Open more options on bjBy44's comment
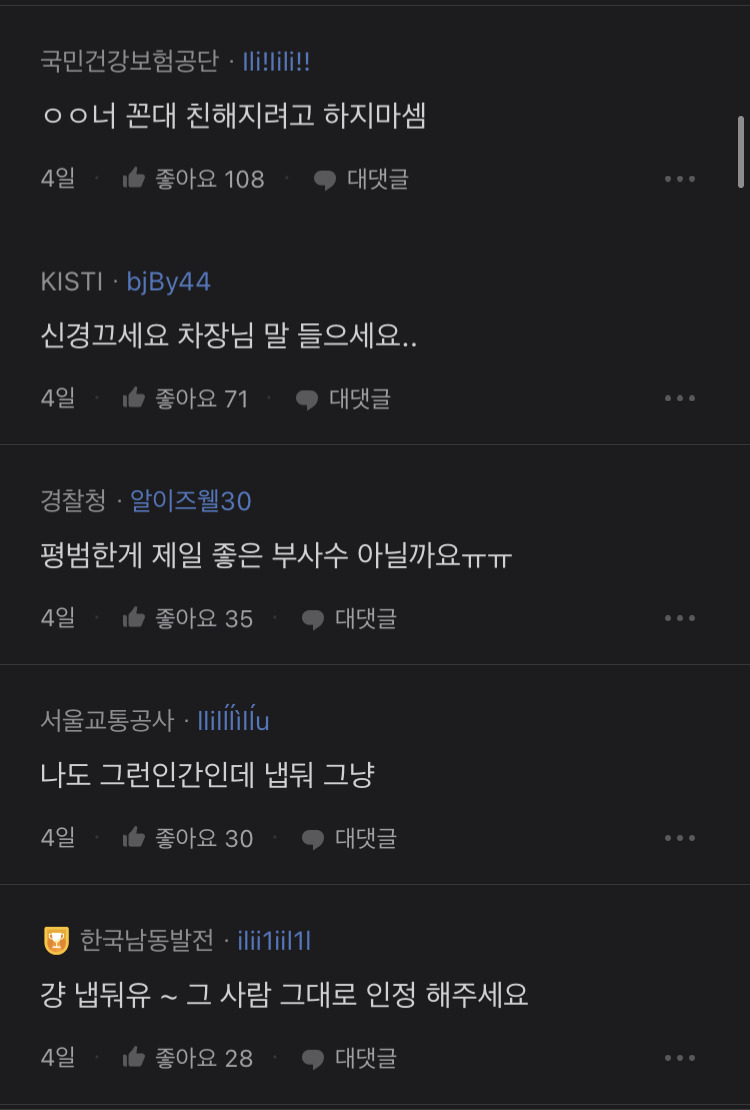Screen dimensions: 750x1110 click(x=679, y=398)
